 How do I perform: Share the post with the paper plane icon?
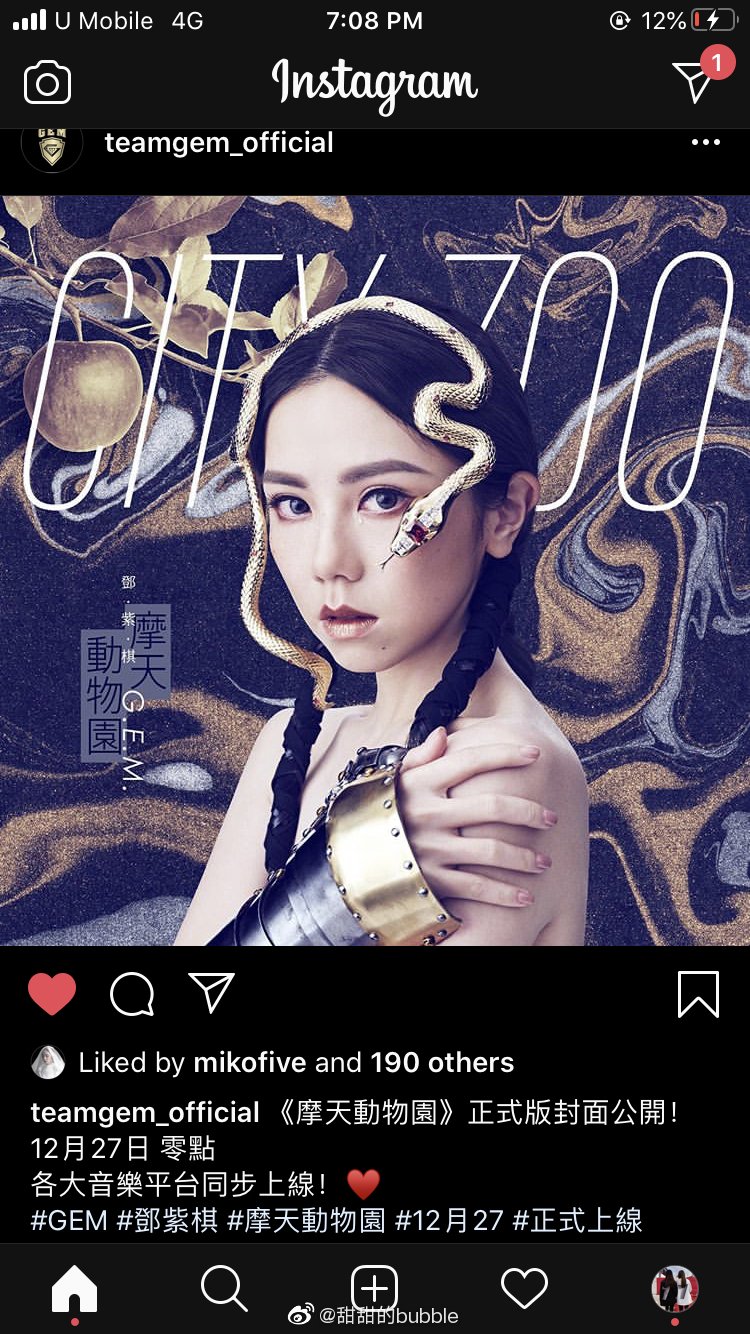click(x=211, y=993)
